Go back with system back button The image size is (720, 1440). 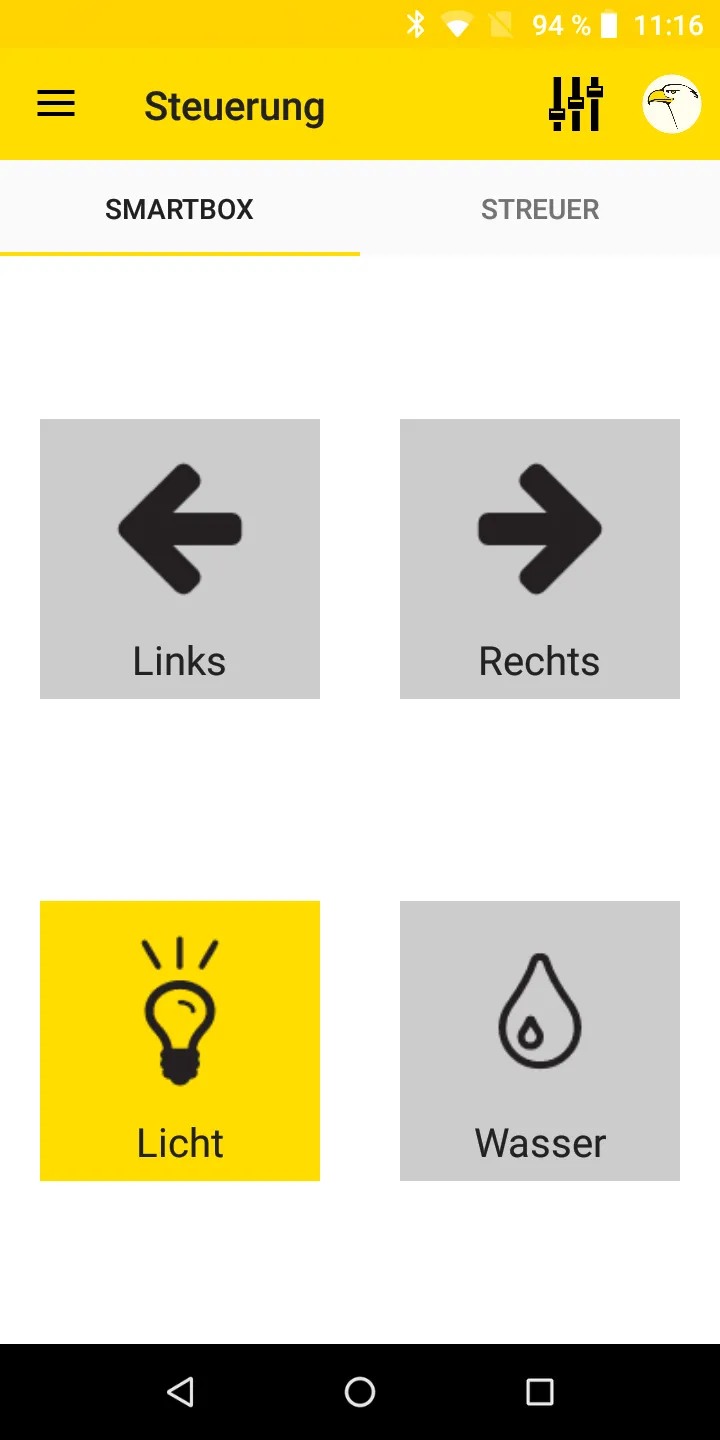point(180,1392)
